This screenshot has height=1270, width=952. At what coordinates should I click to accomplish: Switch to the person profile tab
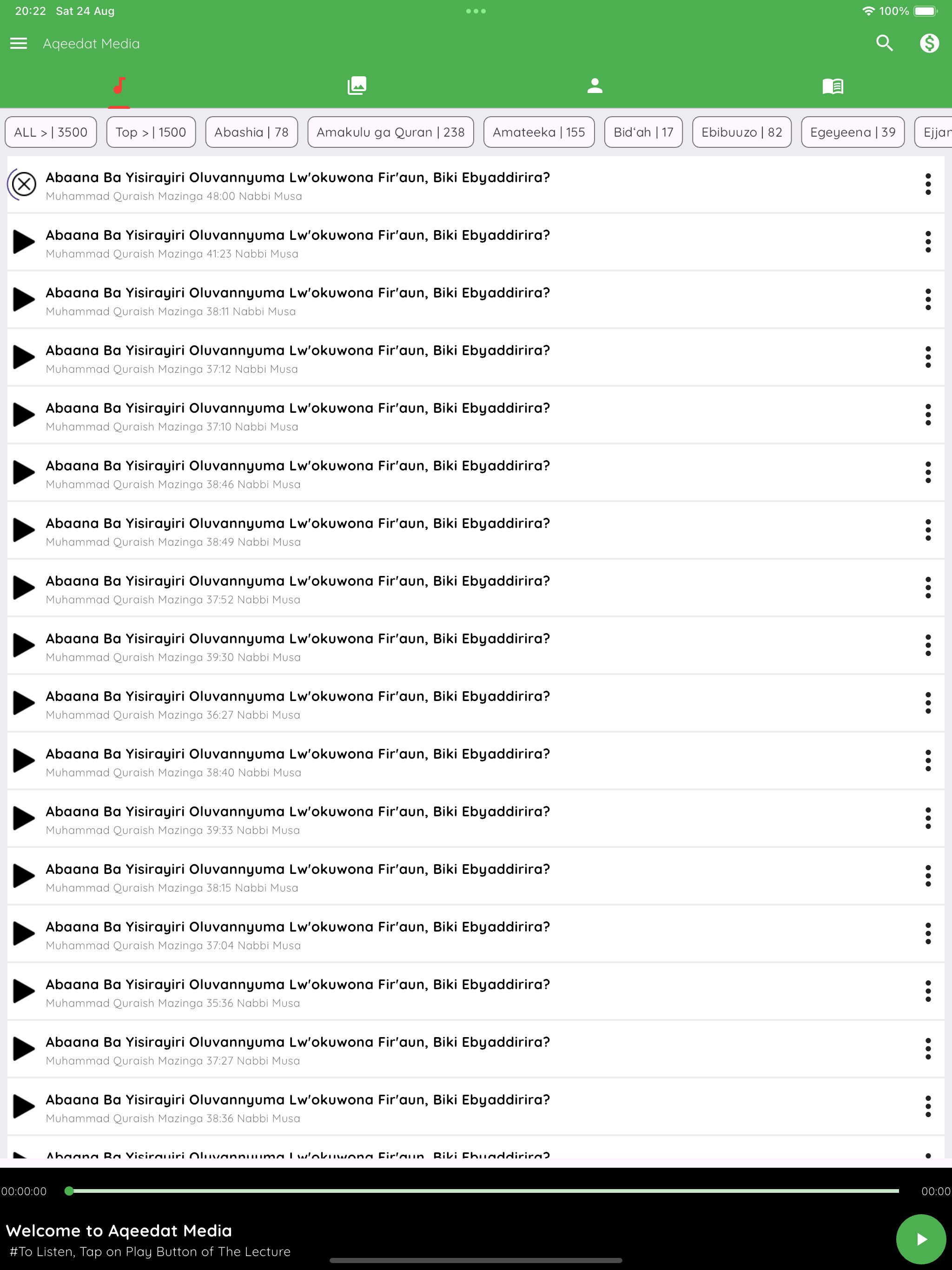(595, 86)
